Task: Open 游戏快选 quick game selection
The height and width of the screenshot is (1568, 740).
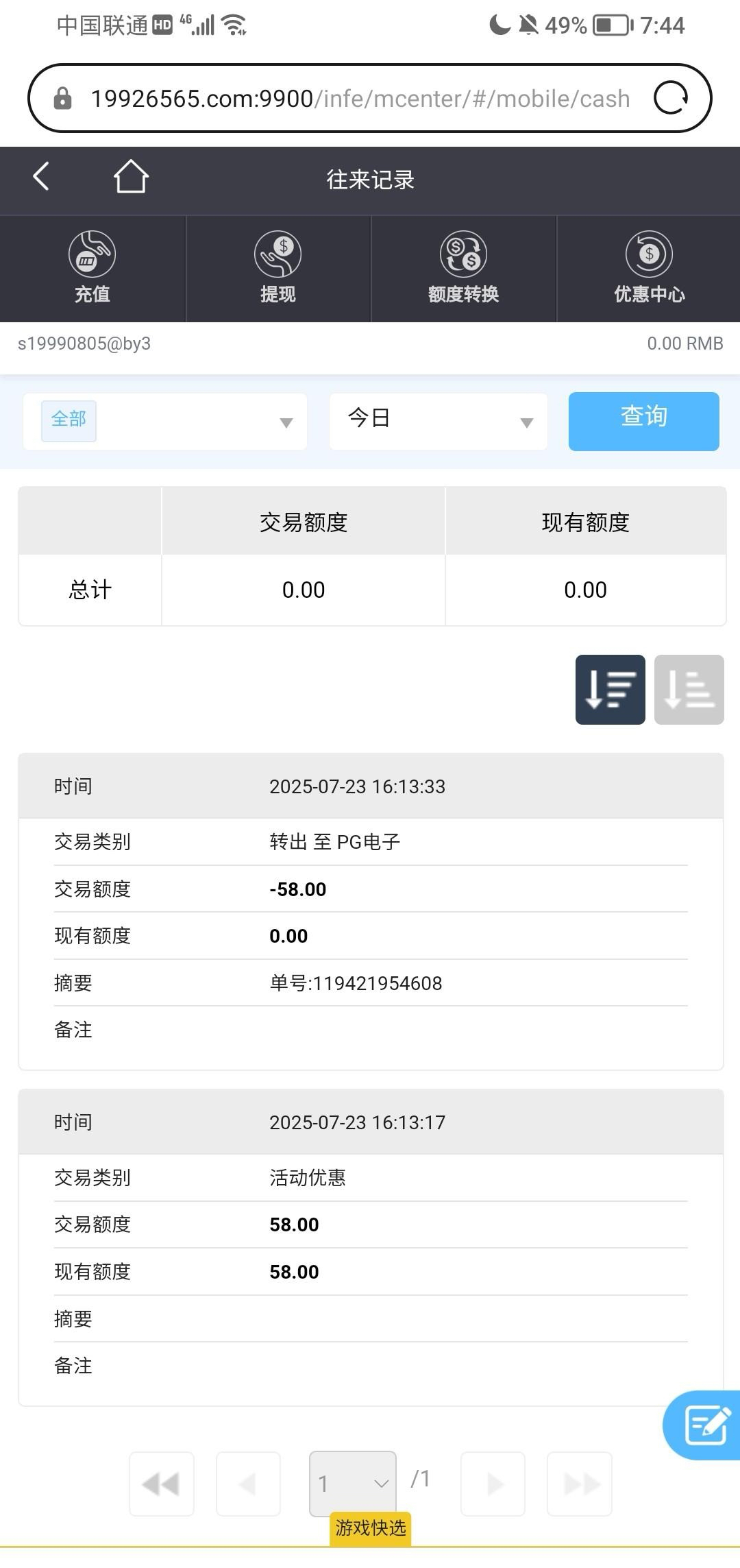Action: [x=370, y=1528]
